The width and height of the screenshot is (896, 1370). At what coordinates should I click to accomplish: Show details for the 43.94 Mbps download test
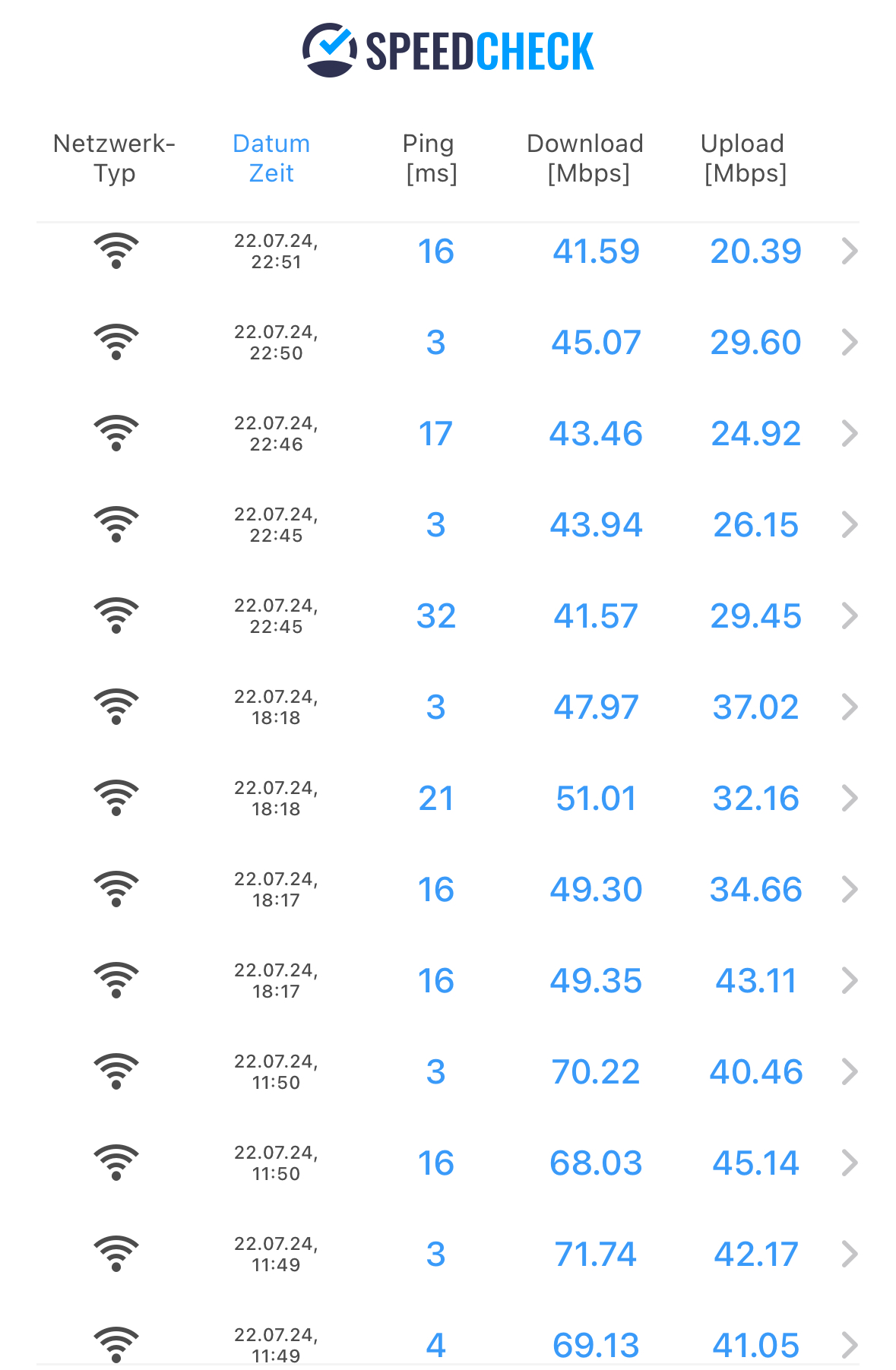click(596, 525)
